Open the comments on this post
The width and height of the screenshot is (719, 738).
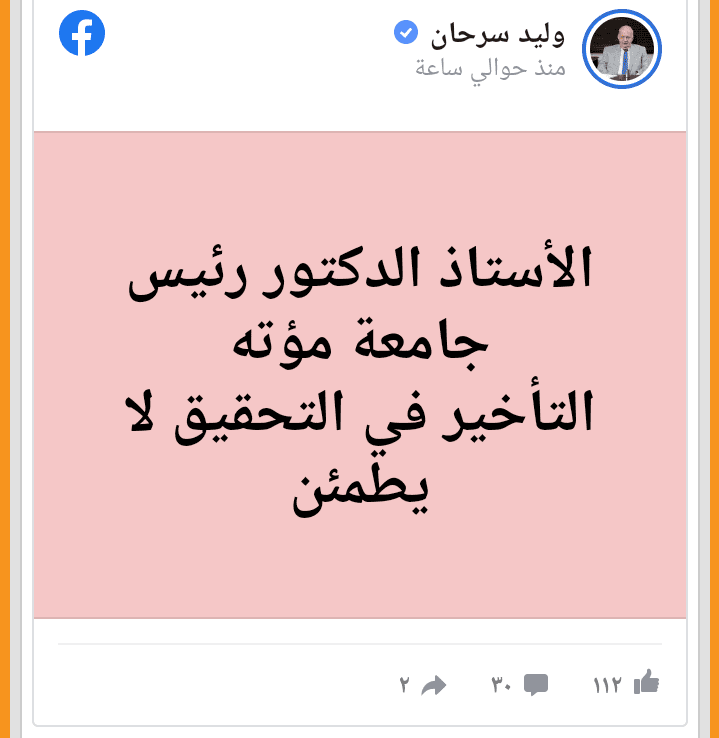pyautogui.click(x=536, y=685)
